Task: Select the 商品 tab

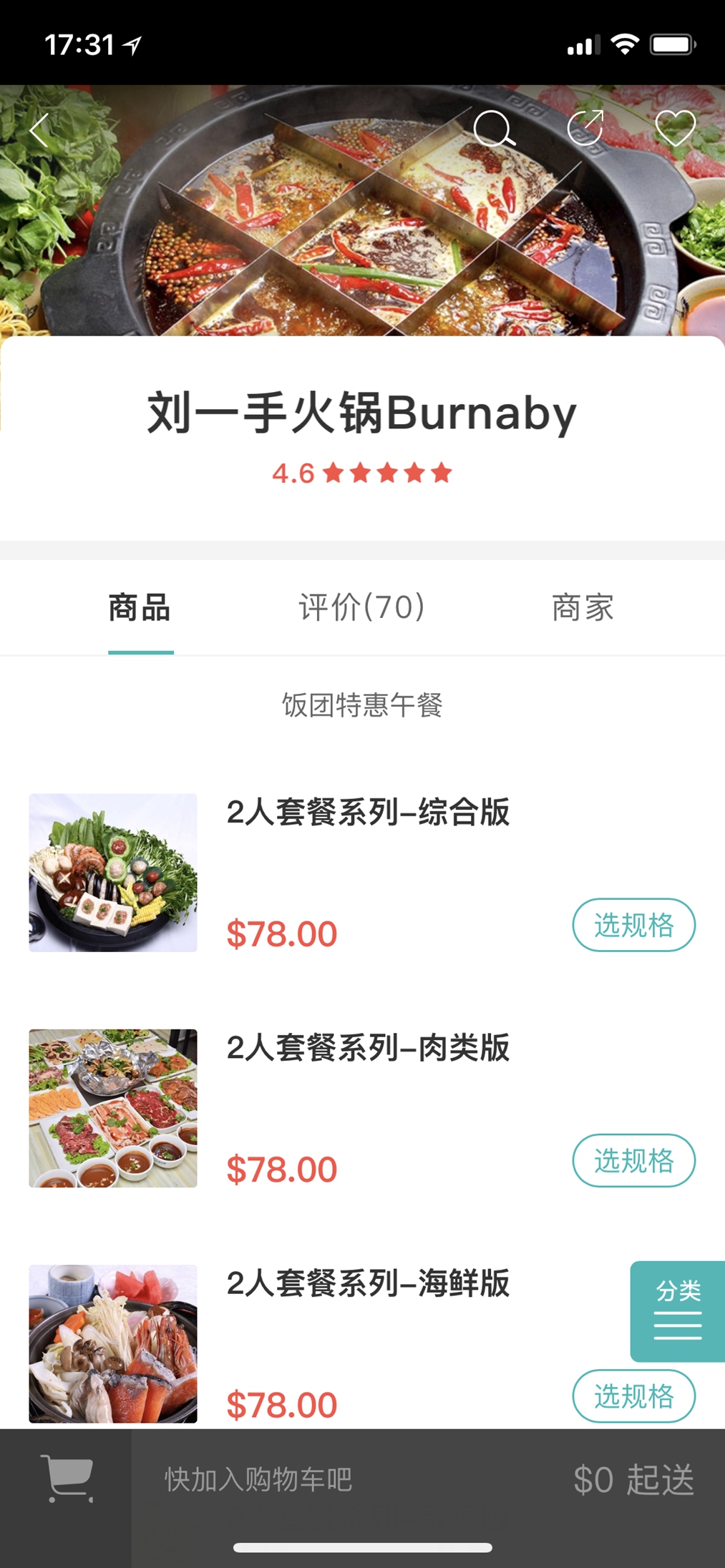Action: [x=140, y=607]
